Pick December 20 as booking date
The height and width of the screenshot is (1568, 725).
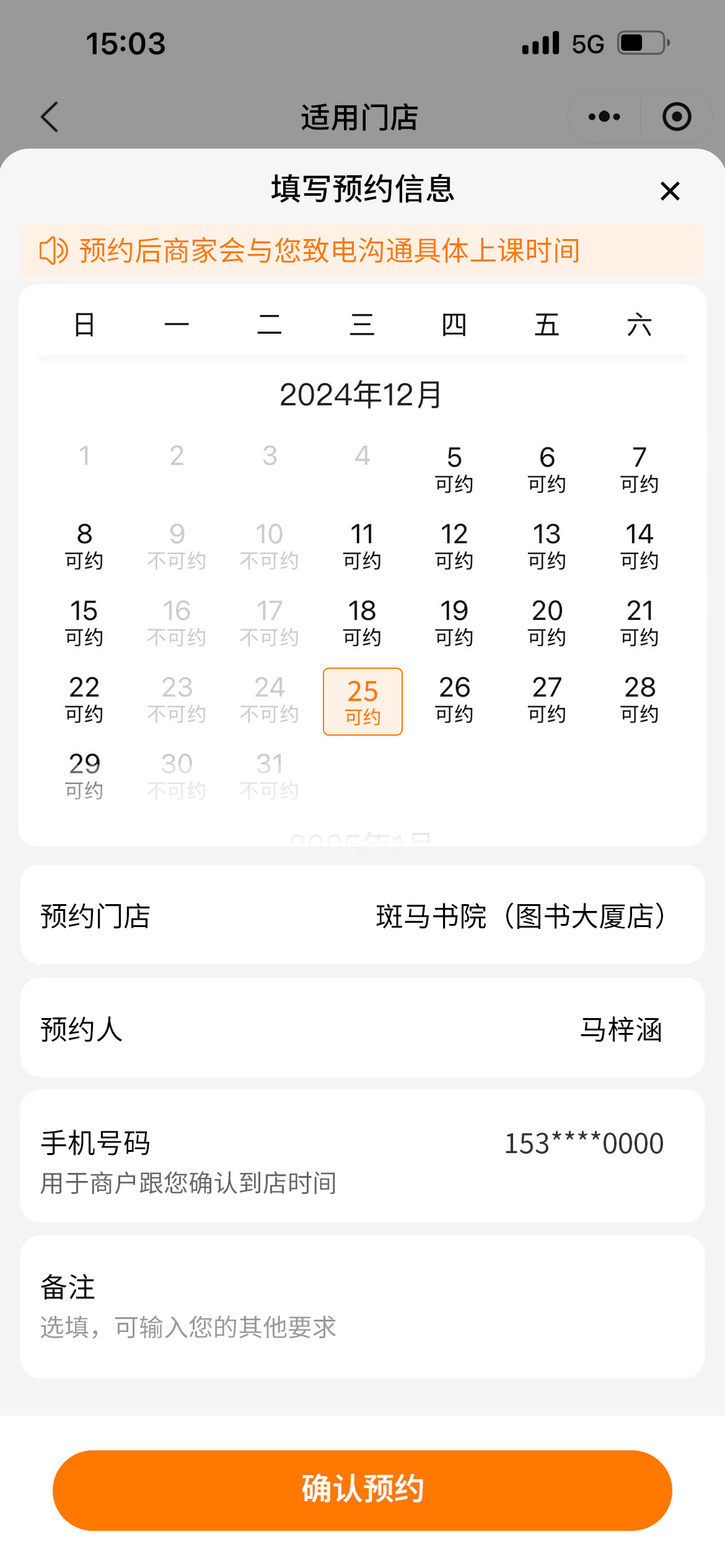(547, 623)
